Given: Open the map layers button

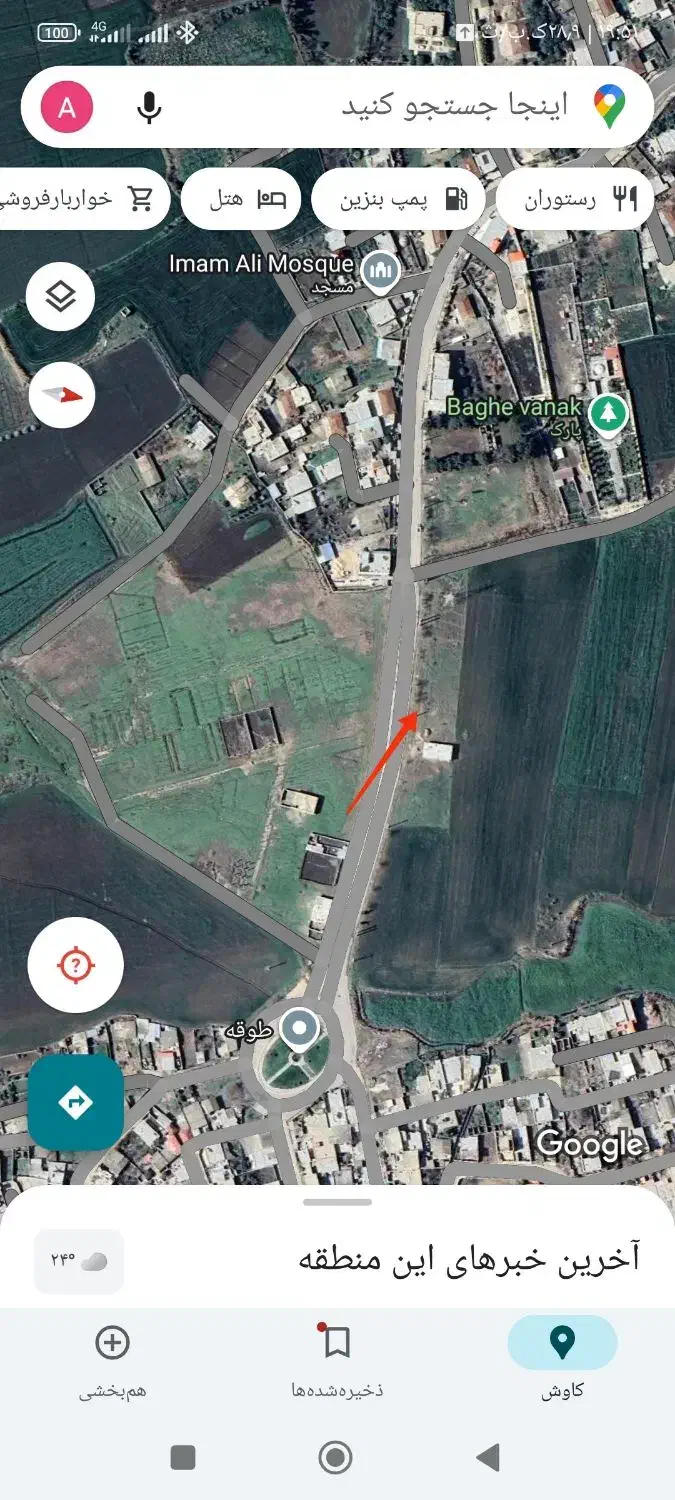Looking at the screenshot, I should 61,296.
